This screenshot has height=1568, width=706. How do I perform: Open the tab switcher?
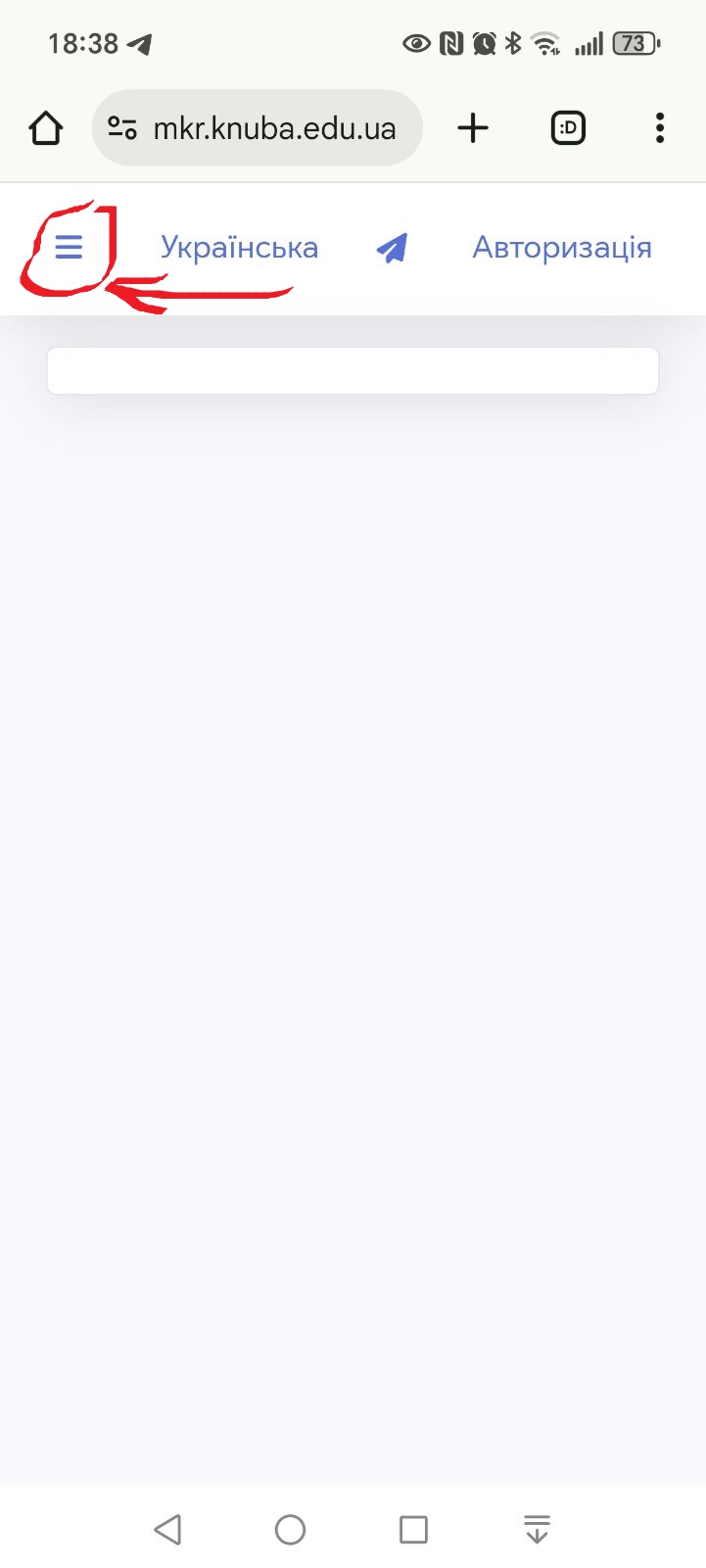[568, 128]
